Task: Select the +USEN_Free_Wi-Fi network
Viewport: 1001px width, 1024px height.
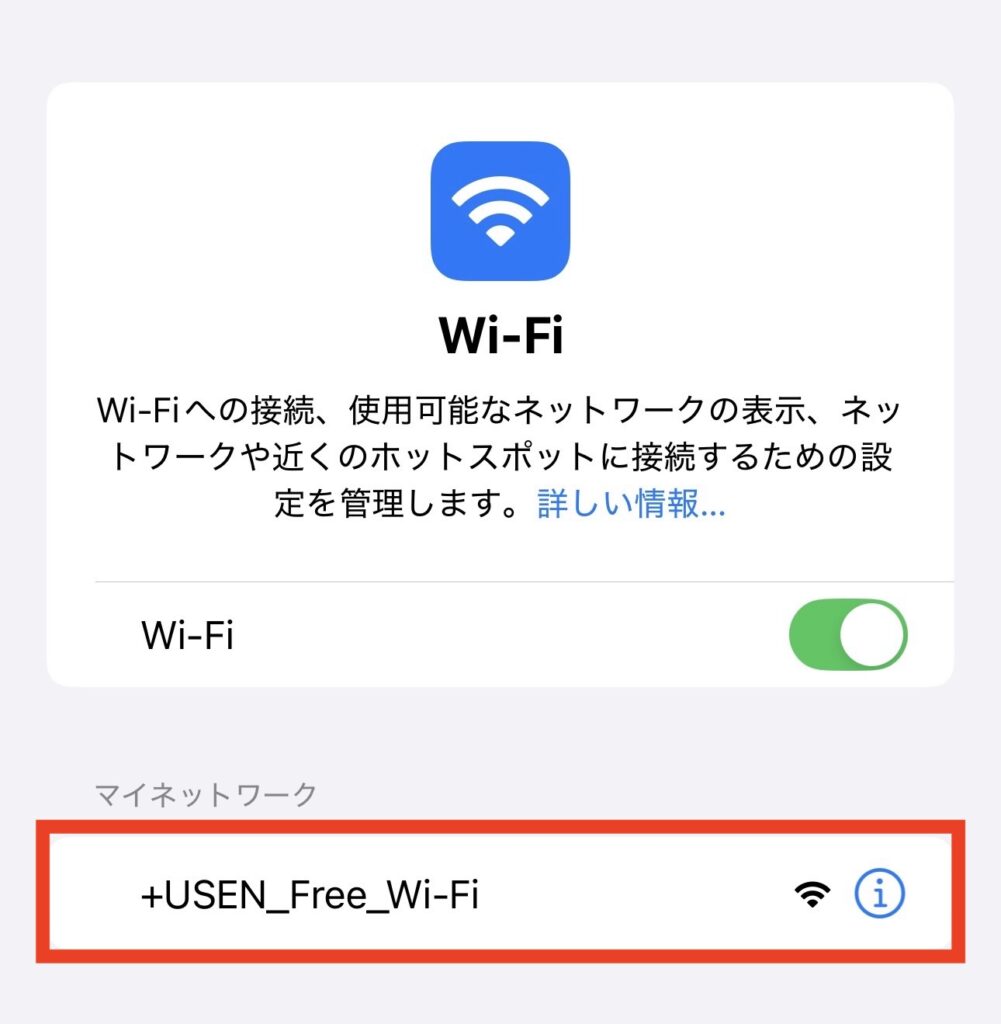Action: [310, 896]
